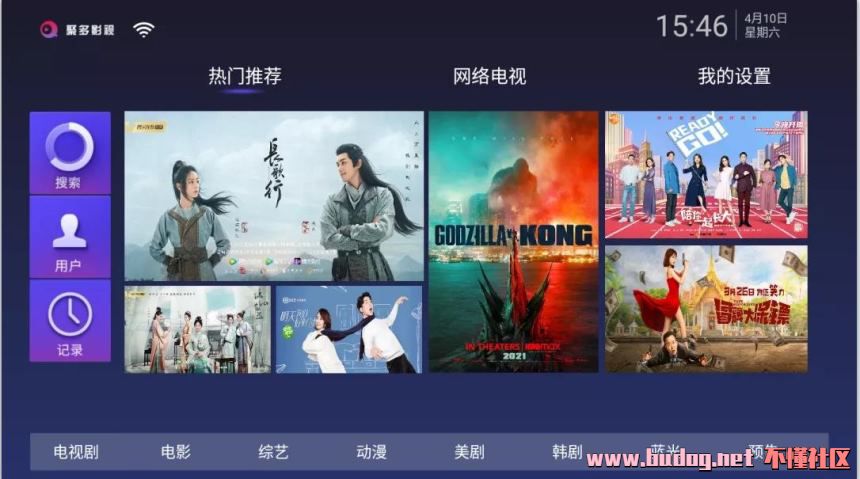Open the 记录 history tile

pyautogui.click(x=70, y=320)
